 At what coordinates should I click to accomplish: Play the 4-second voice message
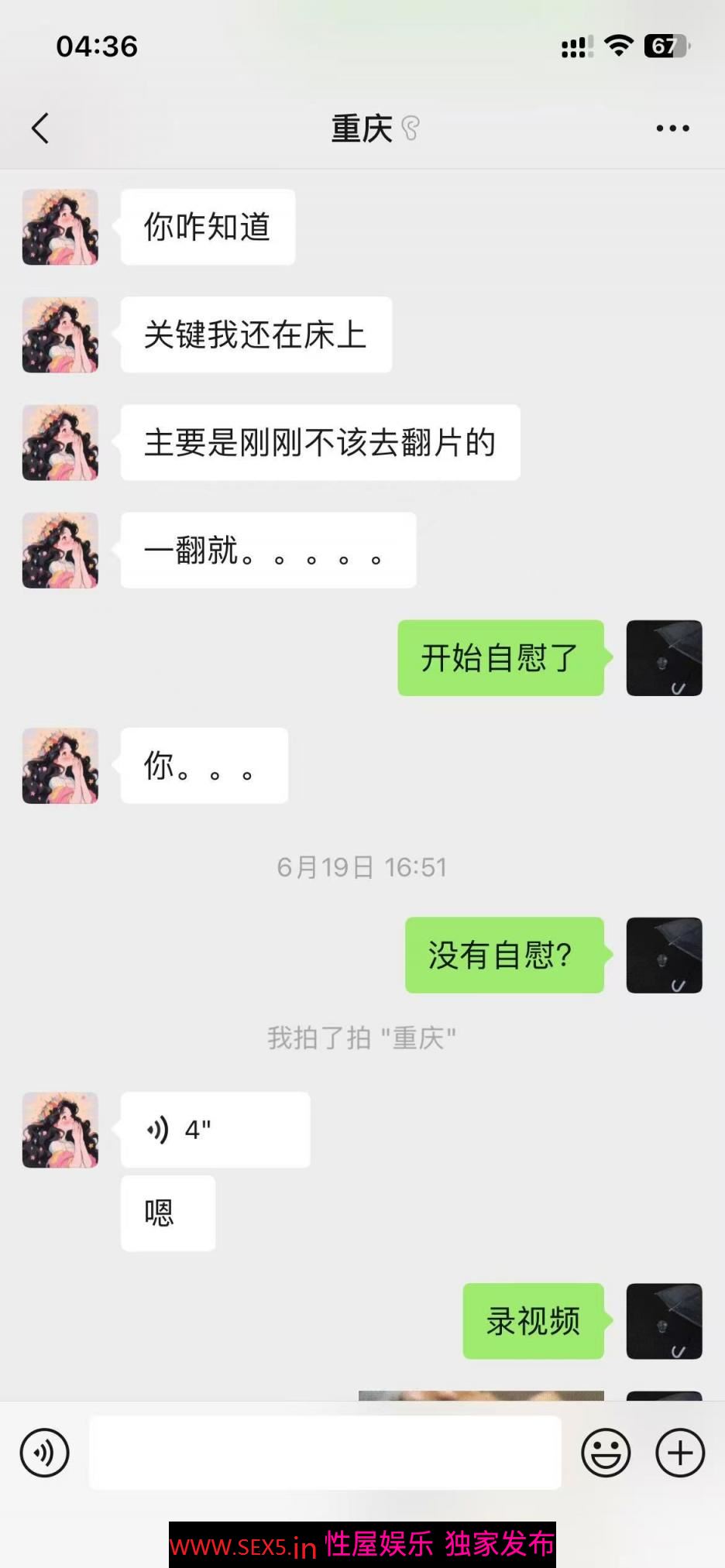click(215, 1130)
